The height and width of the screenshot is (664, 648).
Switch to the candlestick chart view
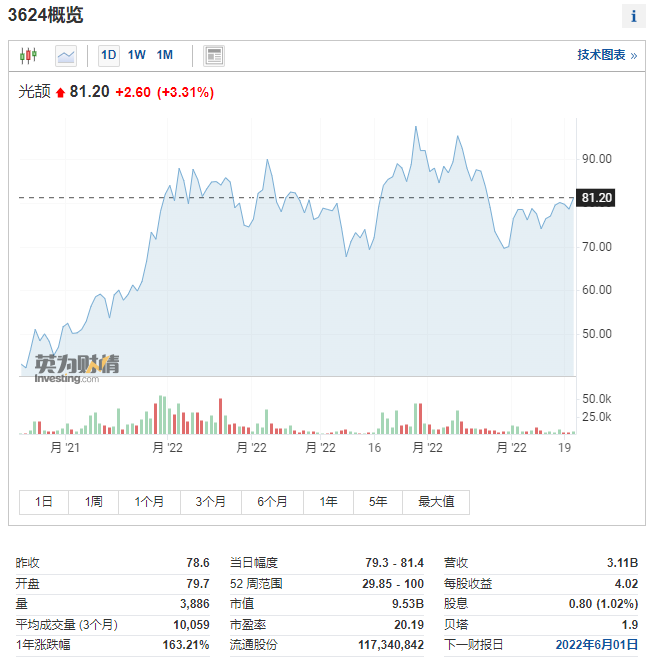tap(28, 55)
